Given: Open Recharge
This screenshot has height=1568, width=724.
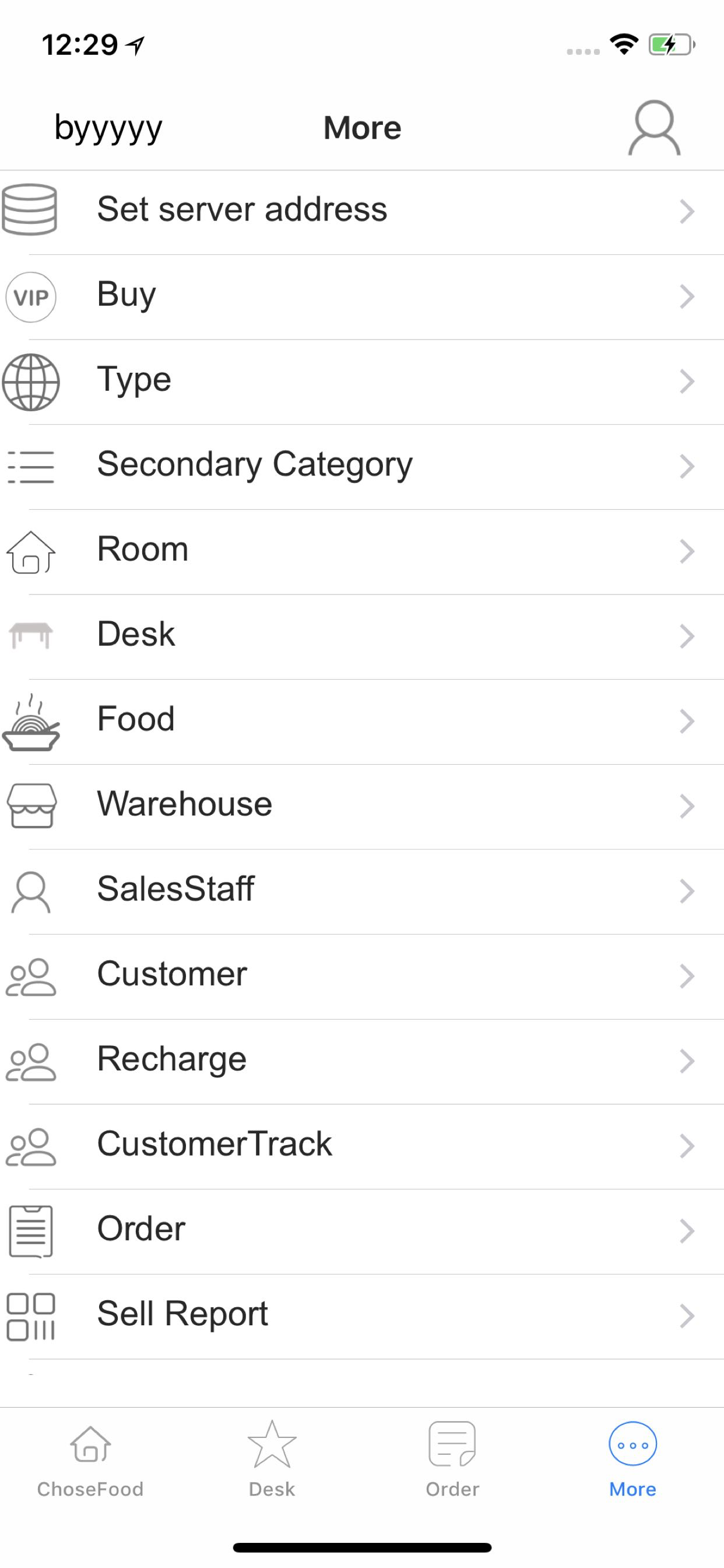Looking at the screenshot, I should click(362, 1062).
